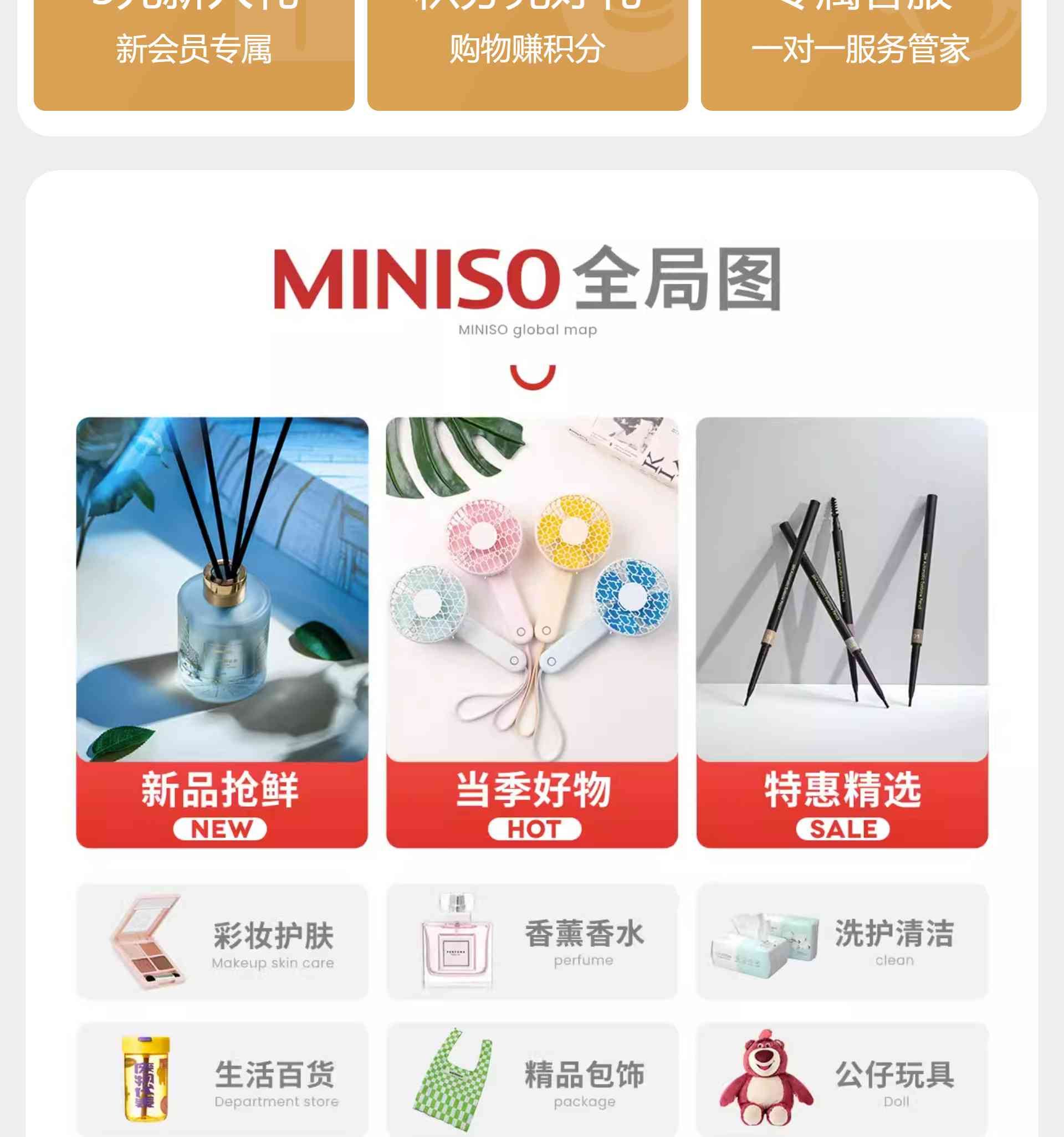Viewport: 1064px width, 1137px height.
Task: Open the 公仔玩具 Doll category
Action: tap(842, 1080)
